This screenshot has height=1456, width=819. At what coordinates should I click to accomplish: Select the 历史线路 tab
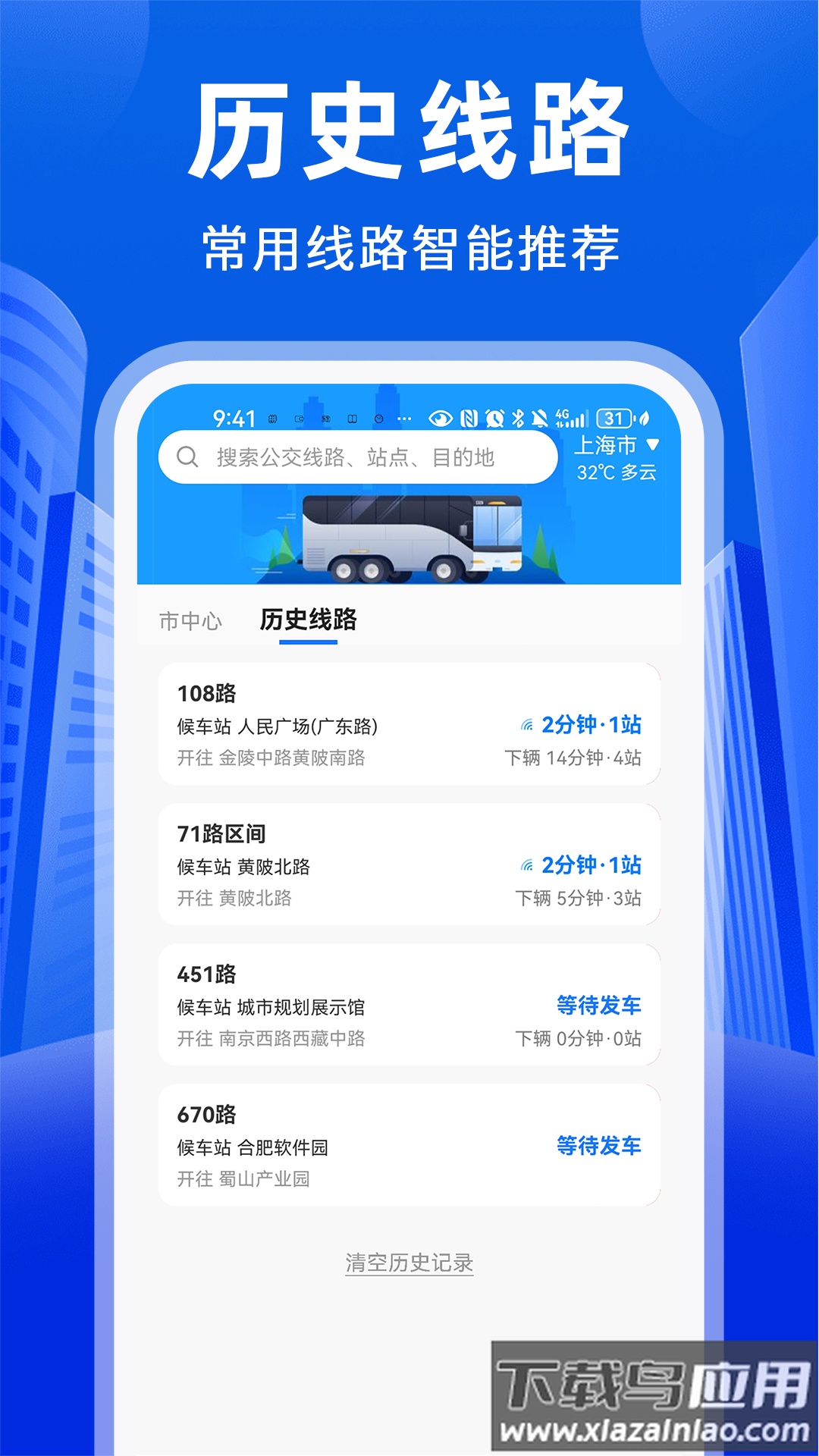[307, 620]
